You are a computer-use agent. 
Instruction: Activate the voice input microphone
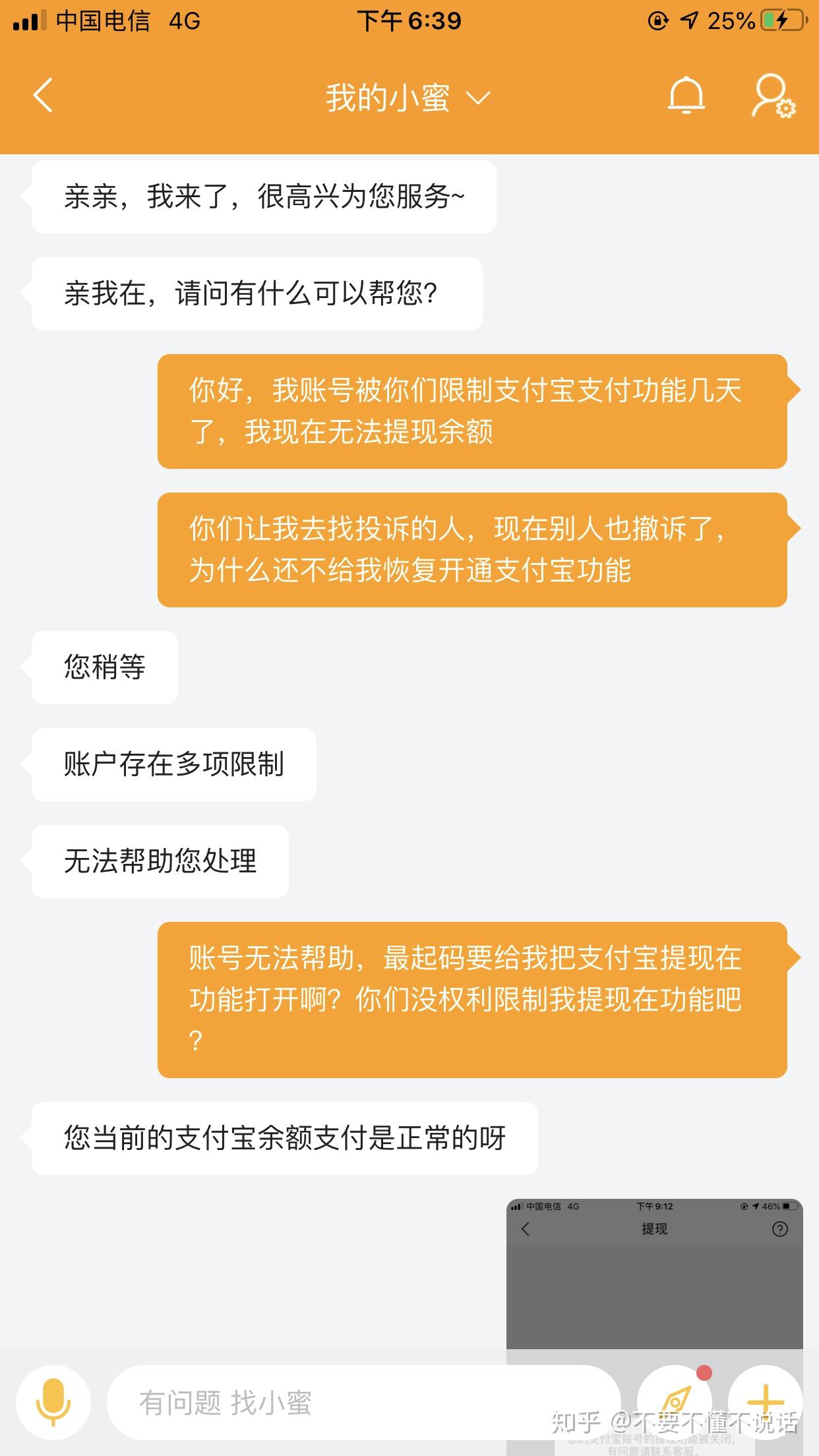(56, 1402)
